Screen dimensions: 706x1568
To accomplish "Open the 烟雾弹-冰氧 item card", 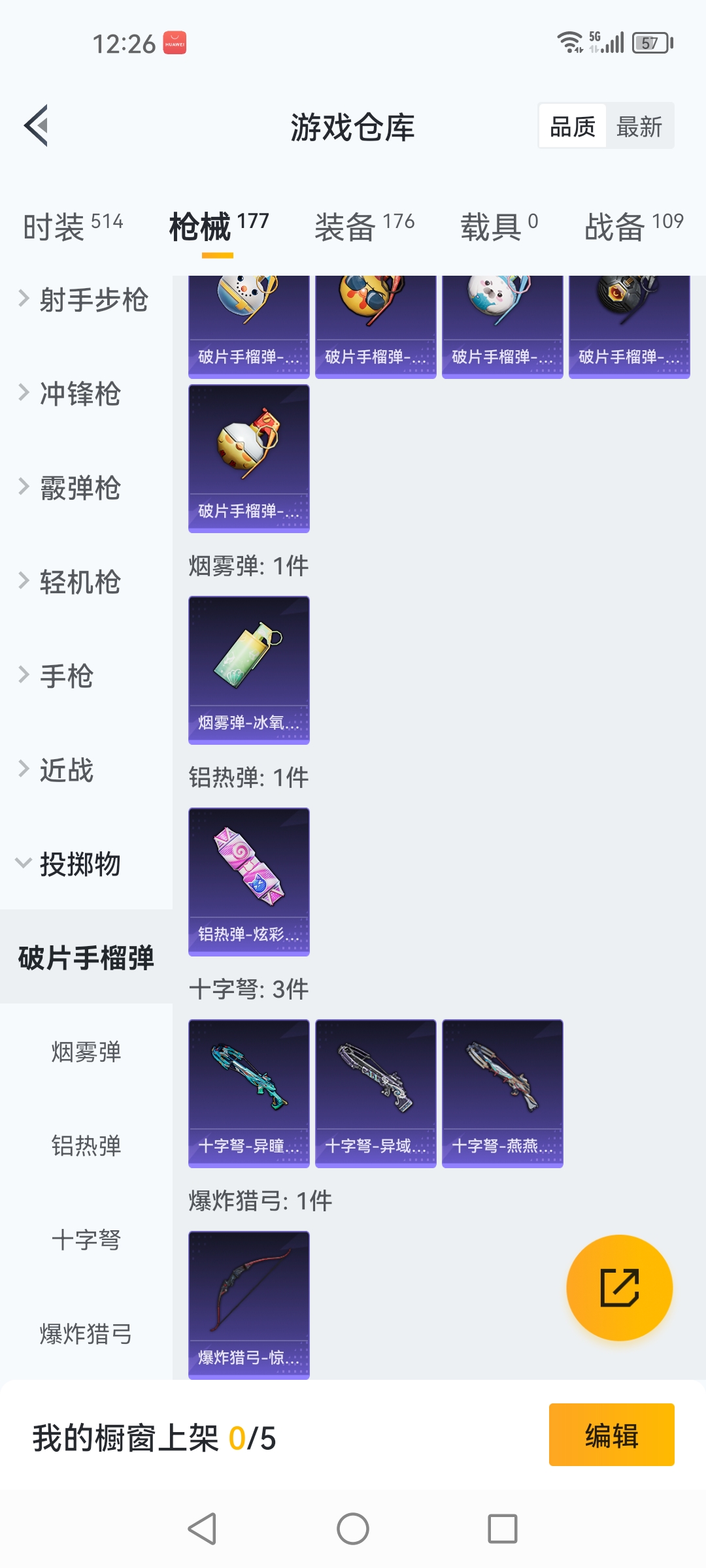I will click(x=249, y=670).
